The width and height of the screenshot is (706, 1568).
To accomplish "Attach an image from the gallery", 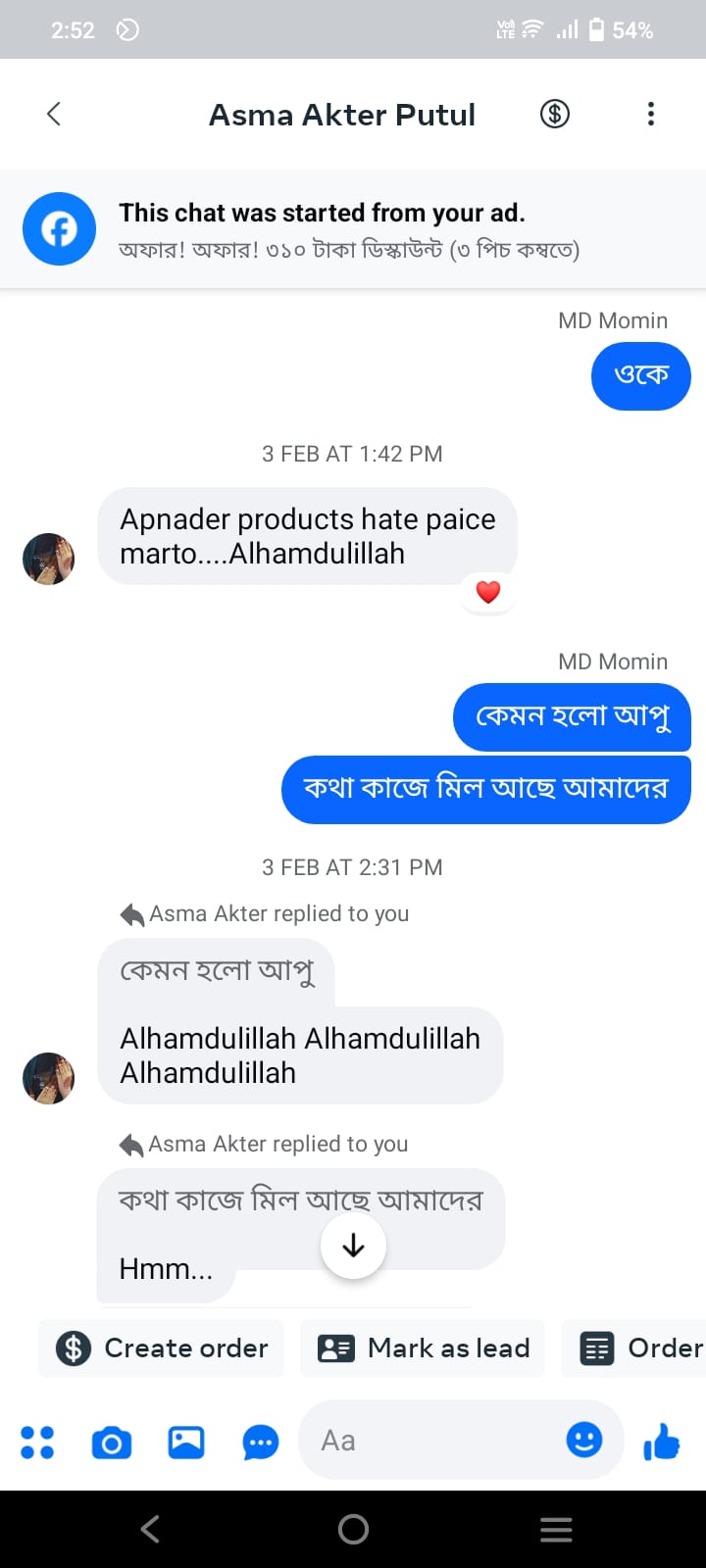I will 186,1442.
